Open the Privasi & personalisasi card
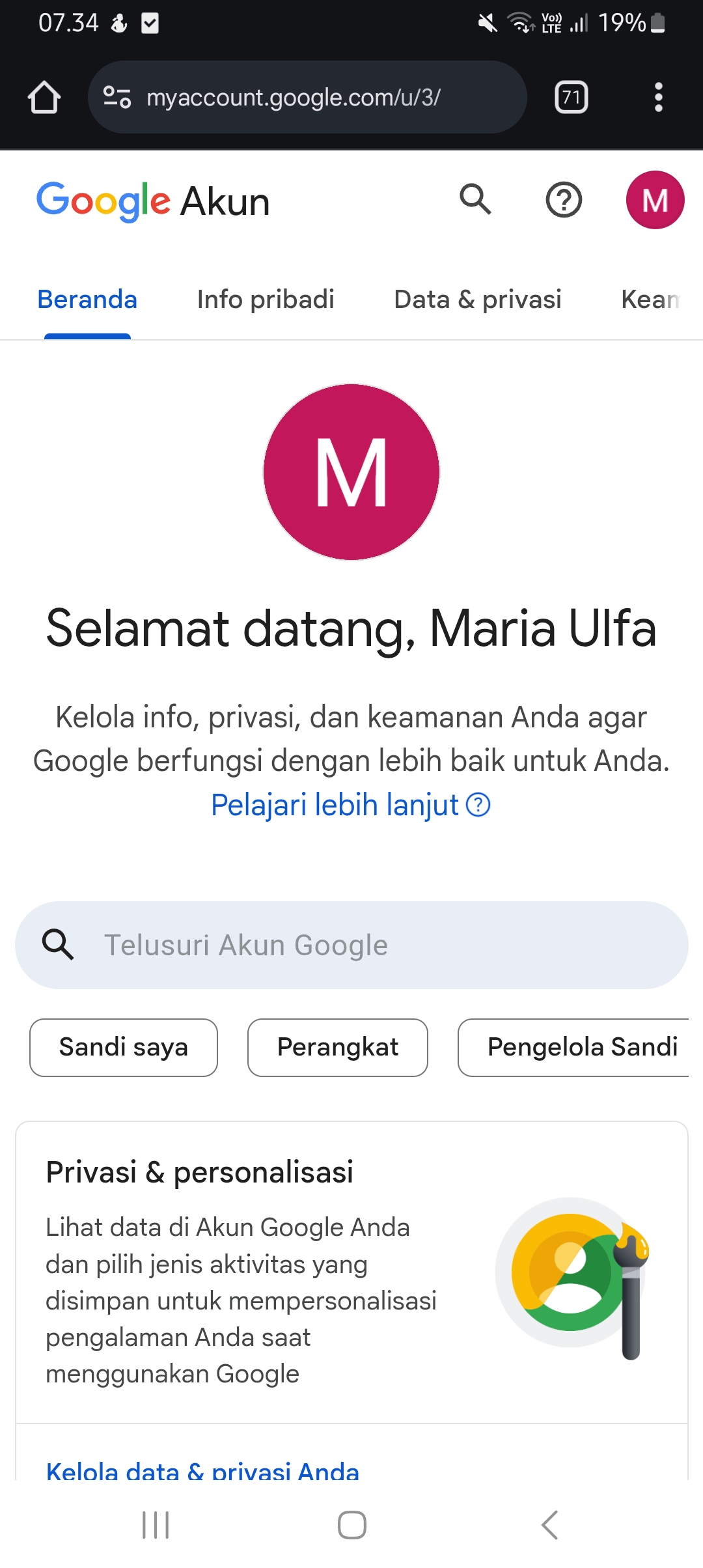Viewport: 703px width, 1568px height. pos(351,1272)
